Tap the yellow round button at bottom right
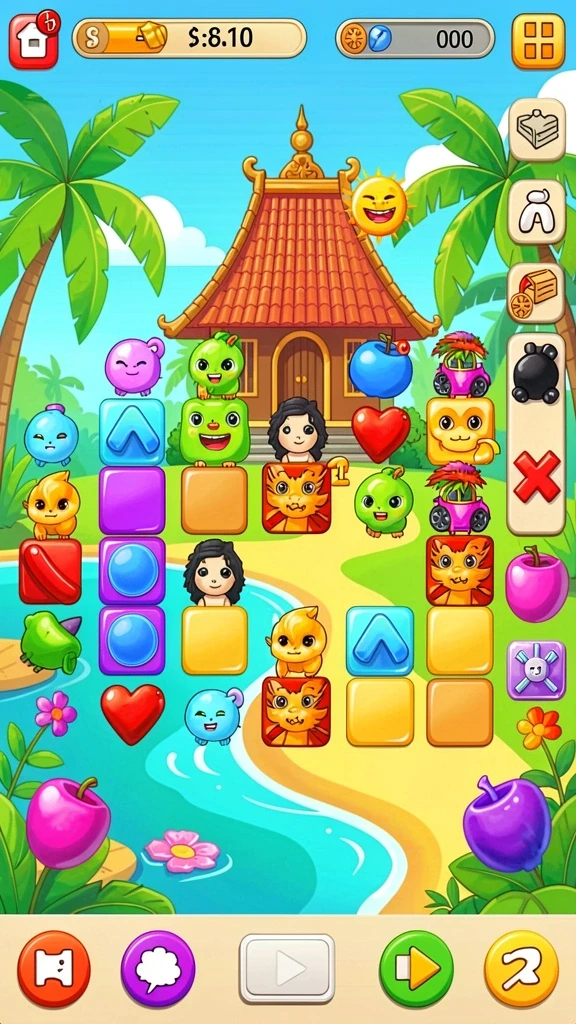Viewport: 576px width, 1024px height. [x=521, y=968]
